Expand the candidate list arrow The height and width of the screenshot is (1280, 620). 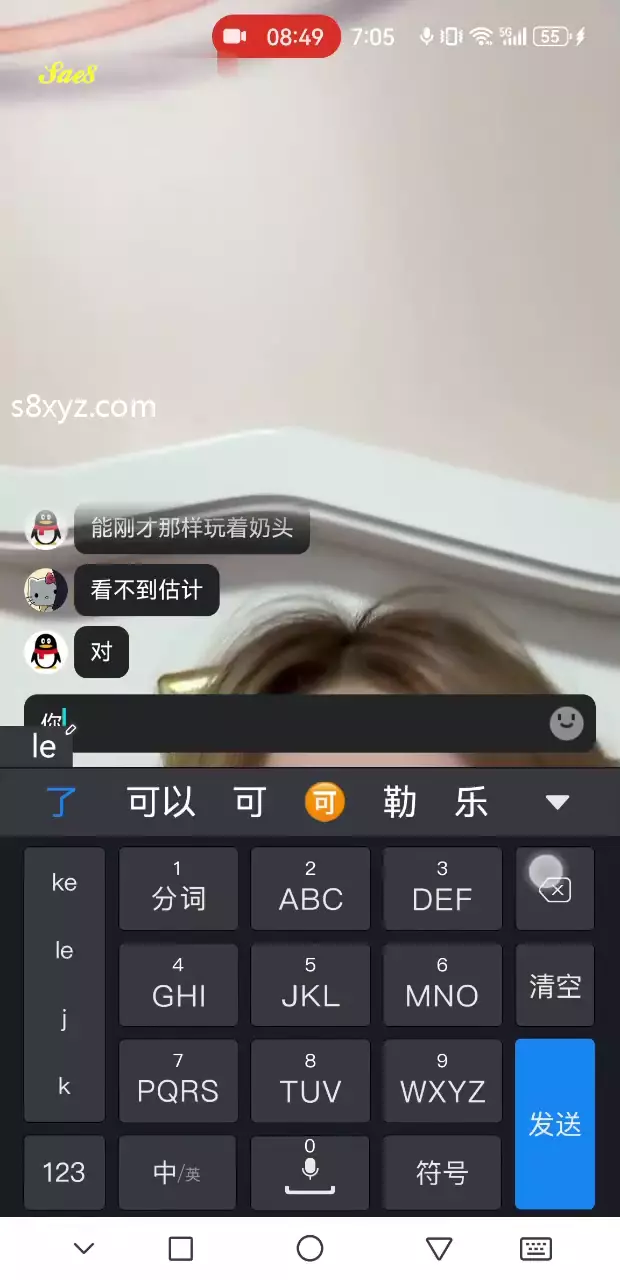[x=557, y=802]
